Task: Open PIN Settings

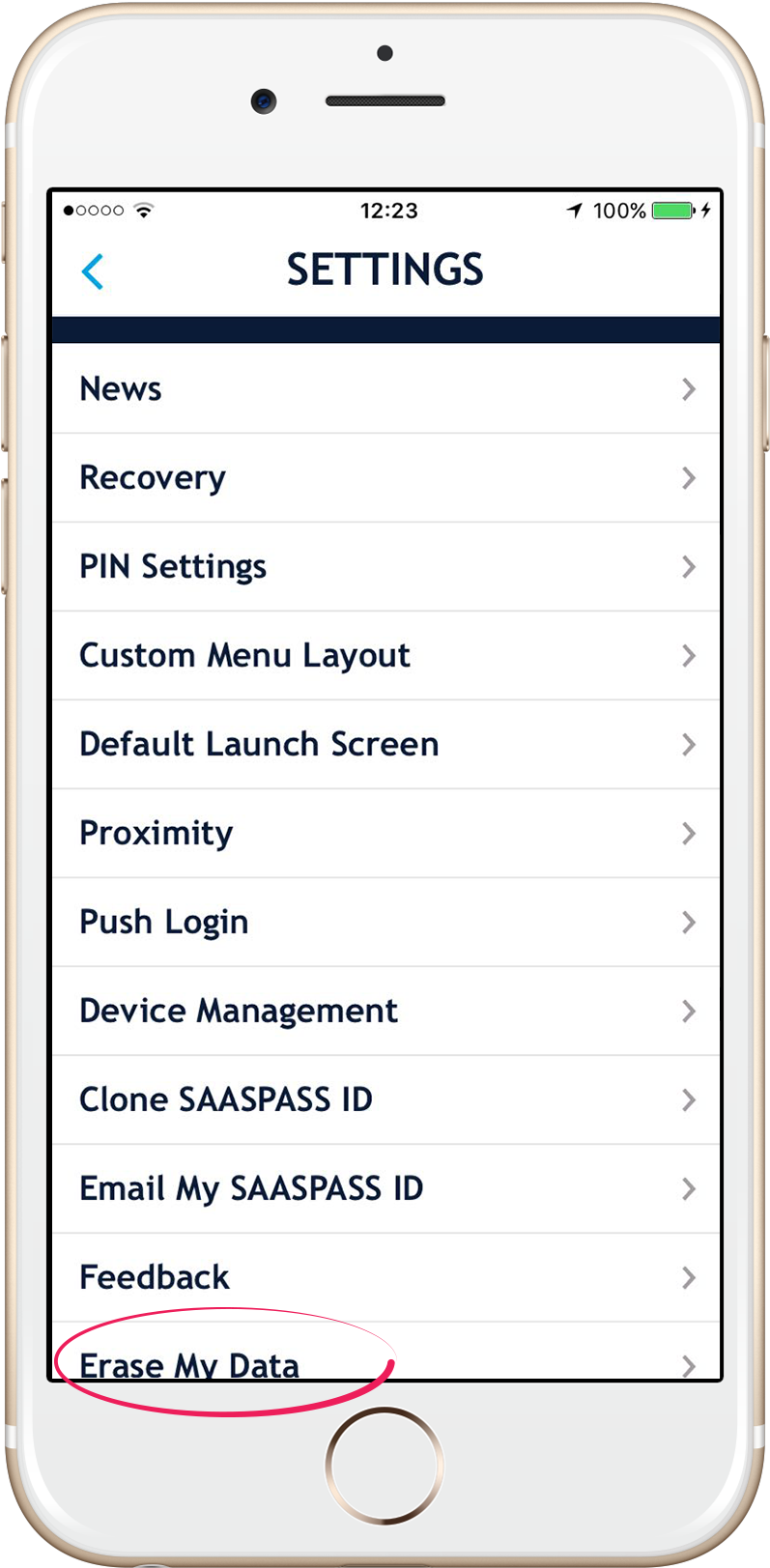Action: click(385, 567)
